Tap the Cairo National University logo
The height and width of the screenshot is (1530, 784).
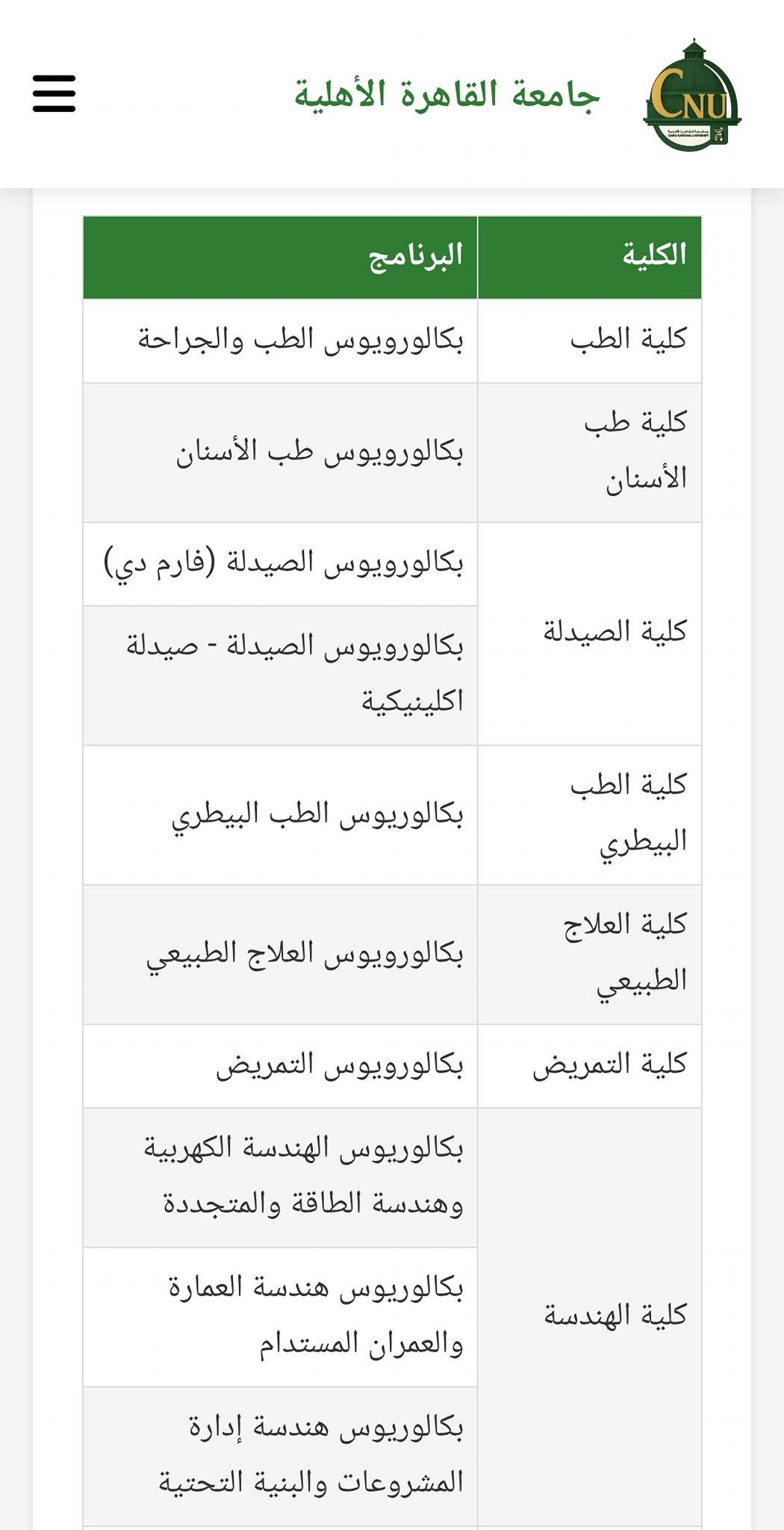coord(692,95)
